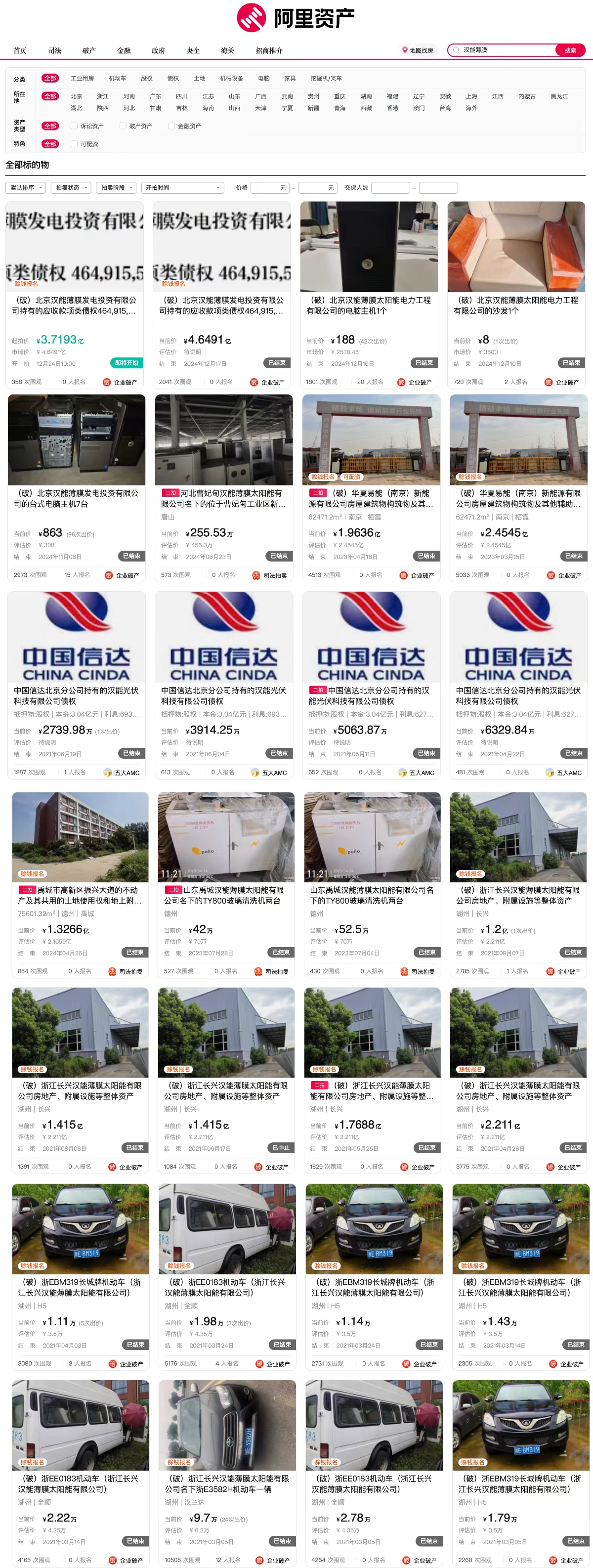Open the 浙E3582H机动车一辆 auction card
Viewport: 593px width, 1568px height.
point(227,1483)
